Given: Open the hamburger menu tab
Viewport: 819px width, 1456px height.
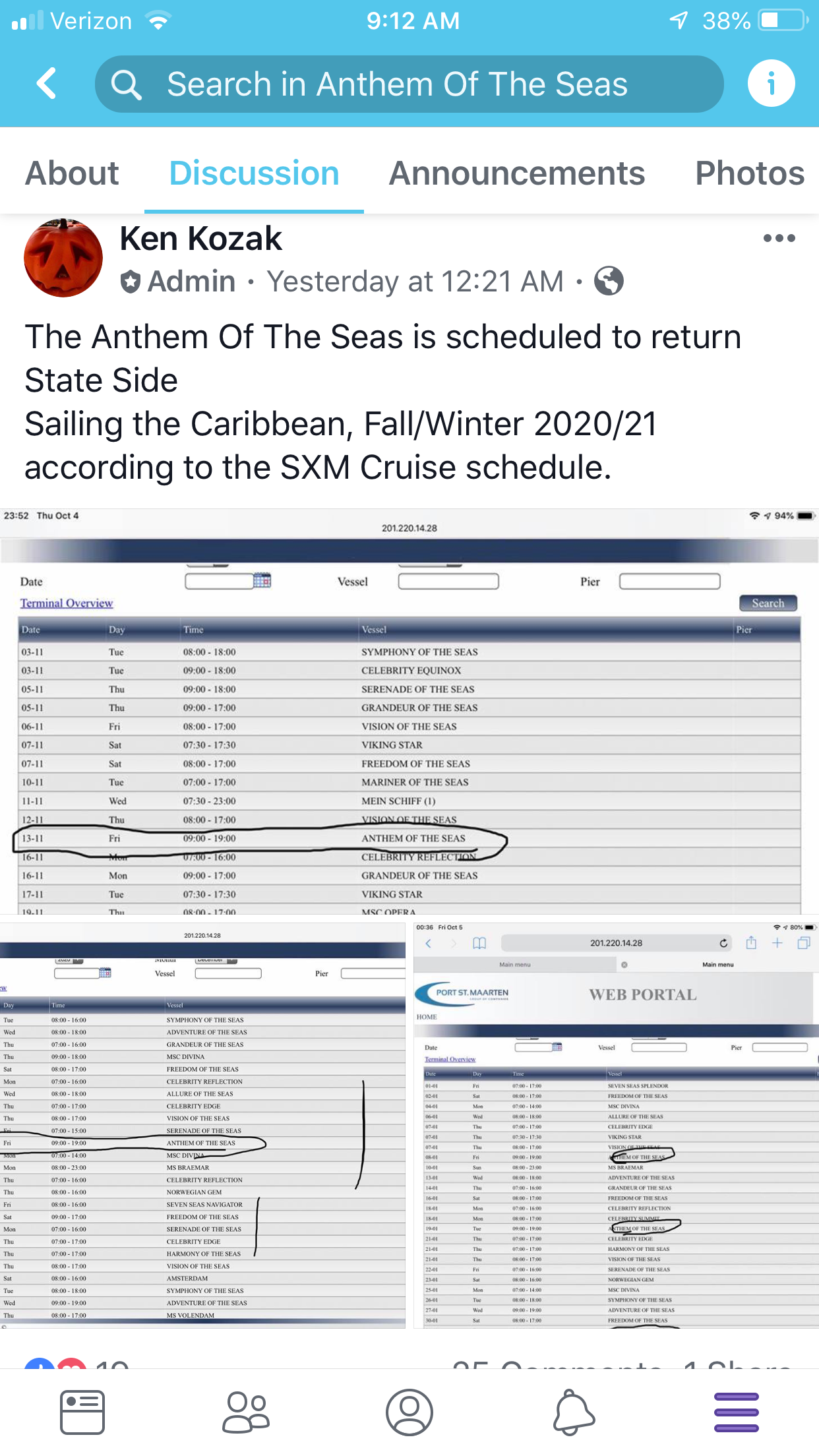Looking at the screenshot, I should pos(737,1412).
